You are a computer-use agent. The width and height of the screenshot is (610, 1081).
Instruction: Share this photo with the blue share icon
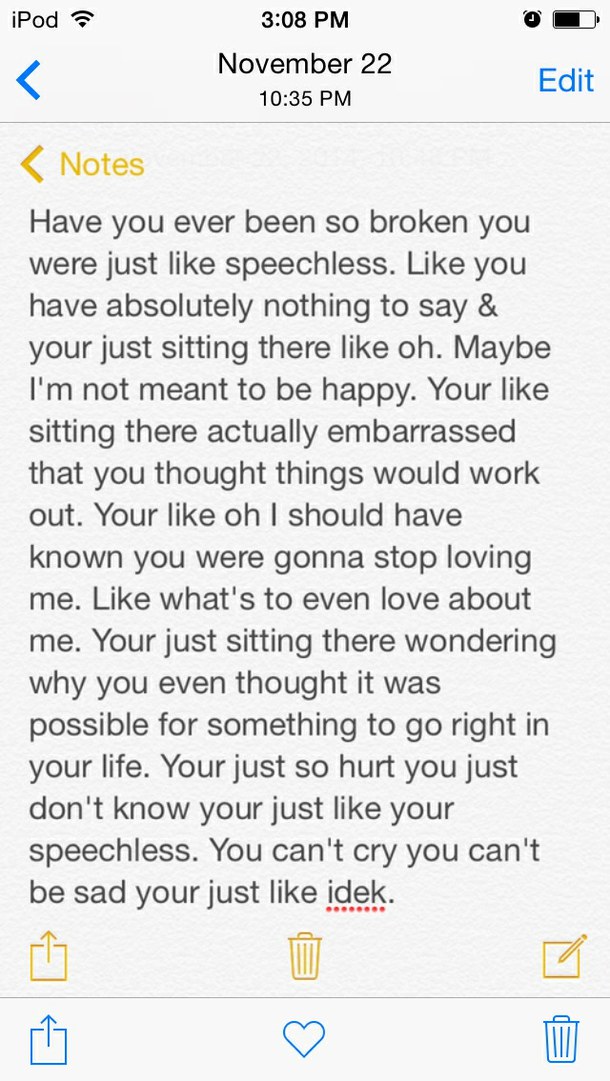[x=48, y=1038]
